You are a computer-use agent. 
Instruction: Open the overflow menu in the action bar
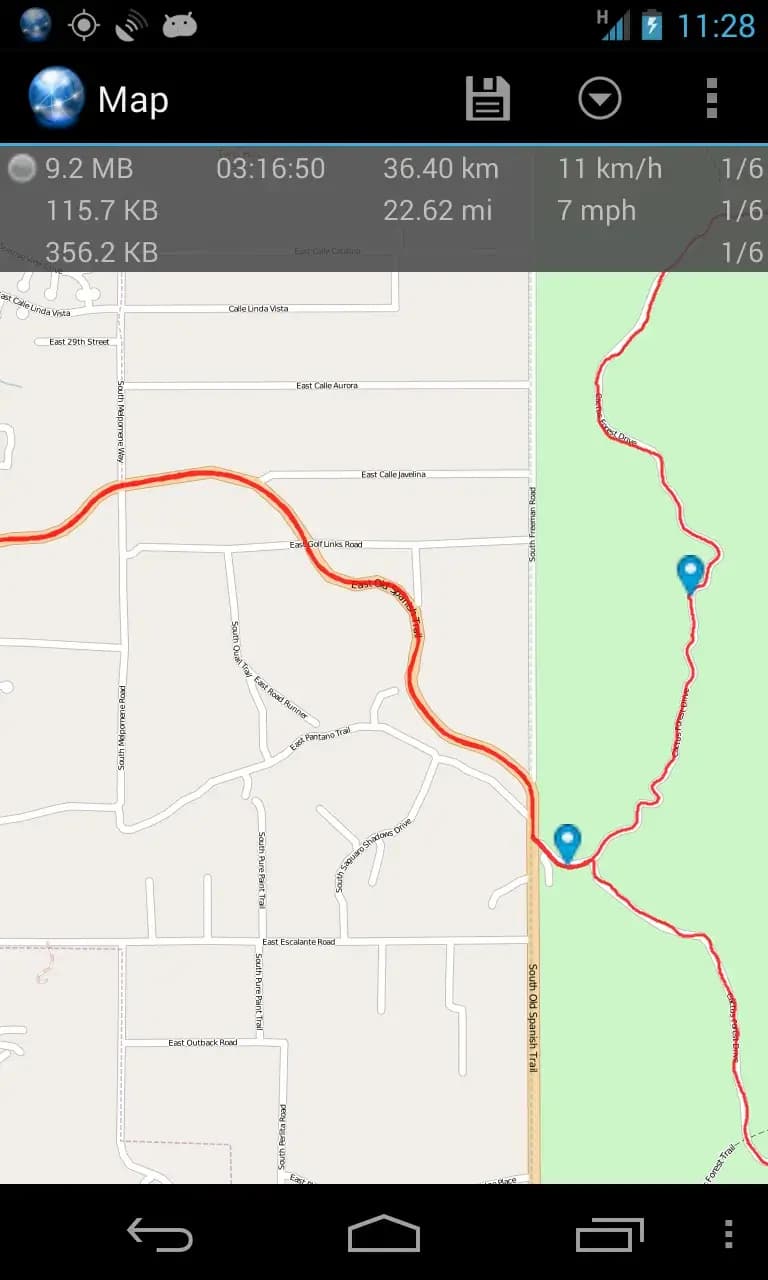click(x=711, y=97)
